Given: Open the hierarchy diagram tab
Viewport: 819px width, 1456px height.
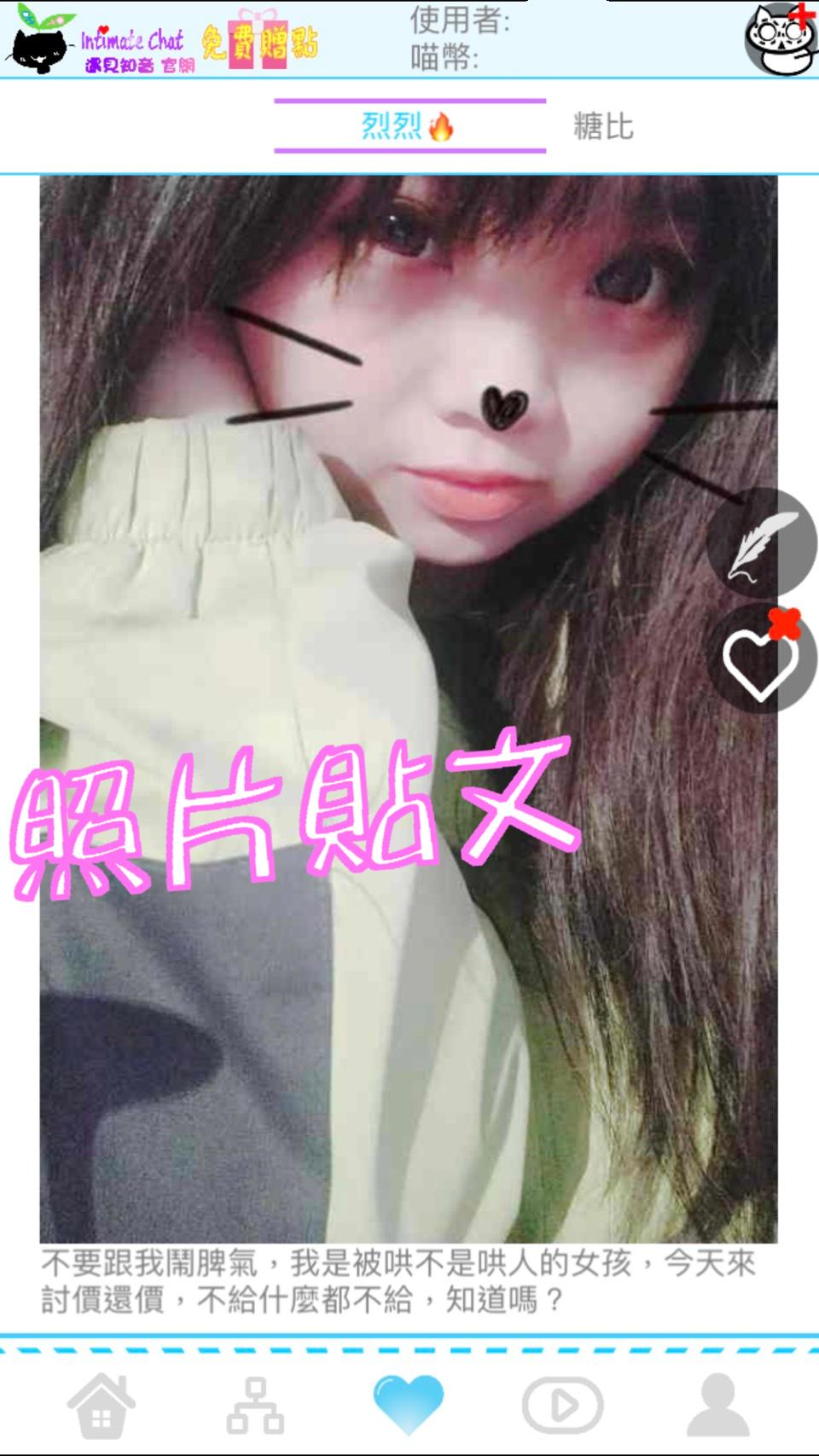Looking at the screenshot, I should tap(255, 1405).
